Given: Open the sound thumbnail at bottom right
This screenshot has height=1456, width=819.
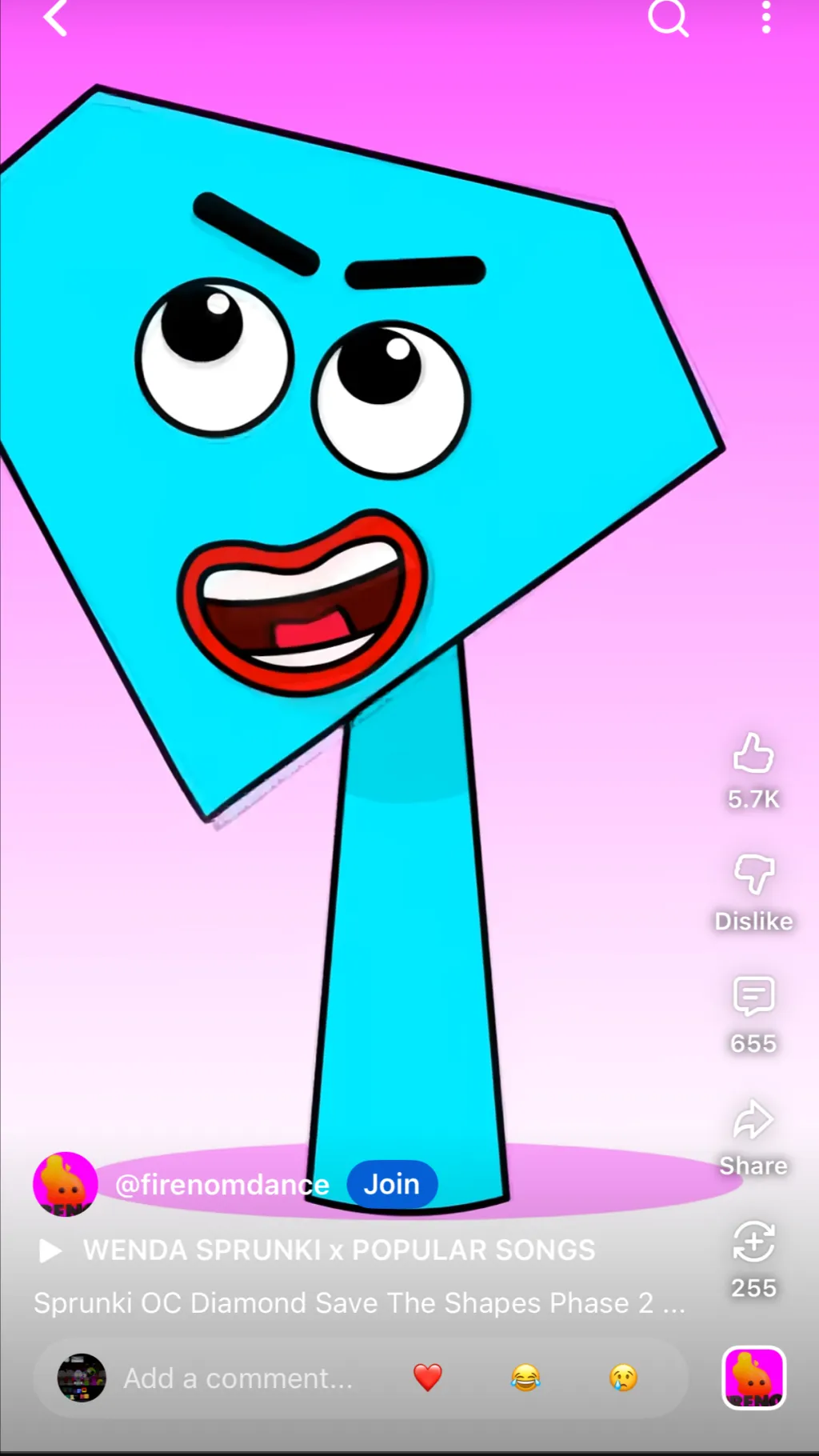Looking at the screenshot, I should click(753, 1378).
